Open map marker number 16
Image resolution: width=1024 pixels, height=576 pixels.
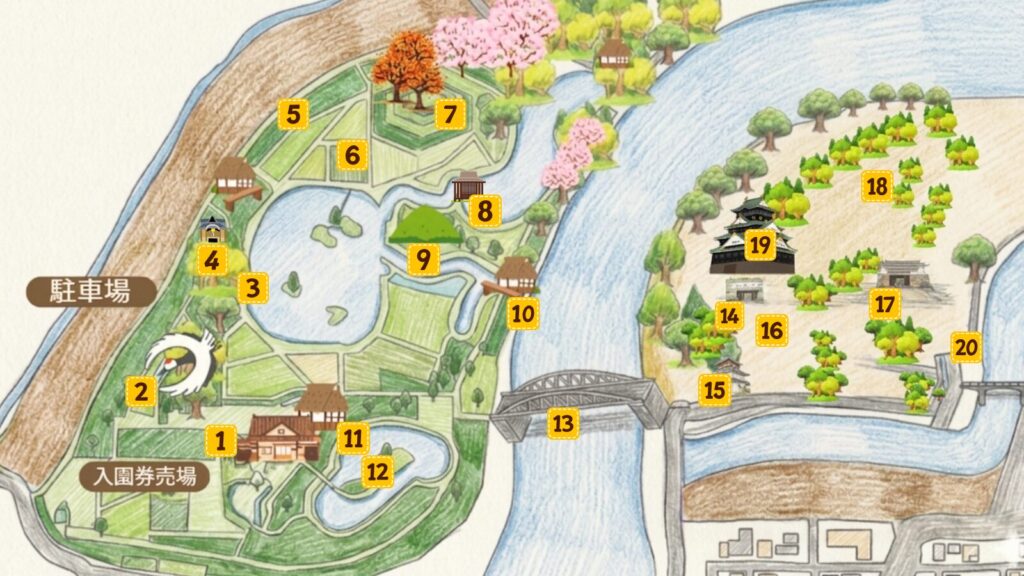tap(770, 330)
